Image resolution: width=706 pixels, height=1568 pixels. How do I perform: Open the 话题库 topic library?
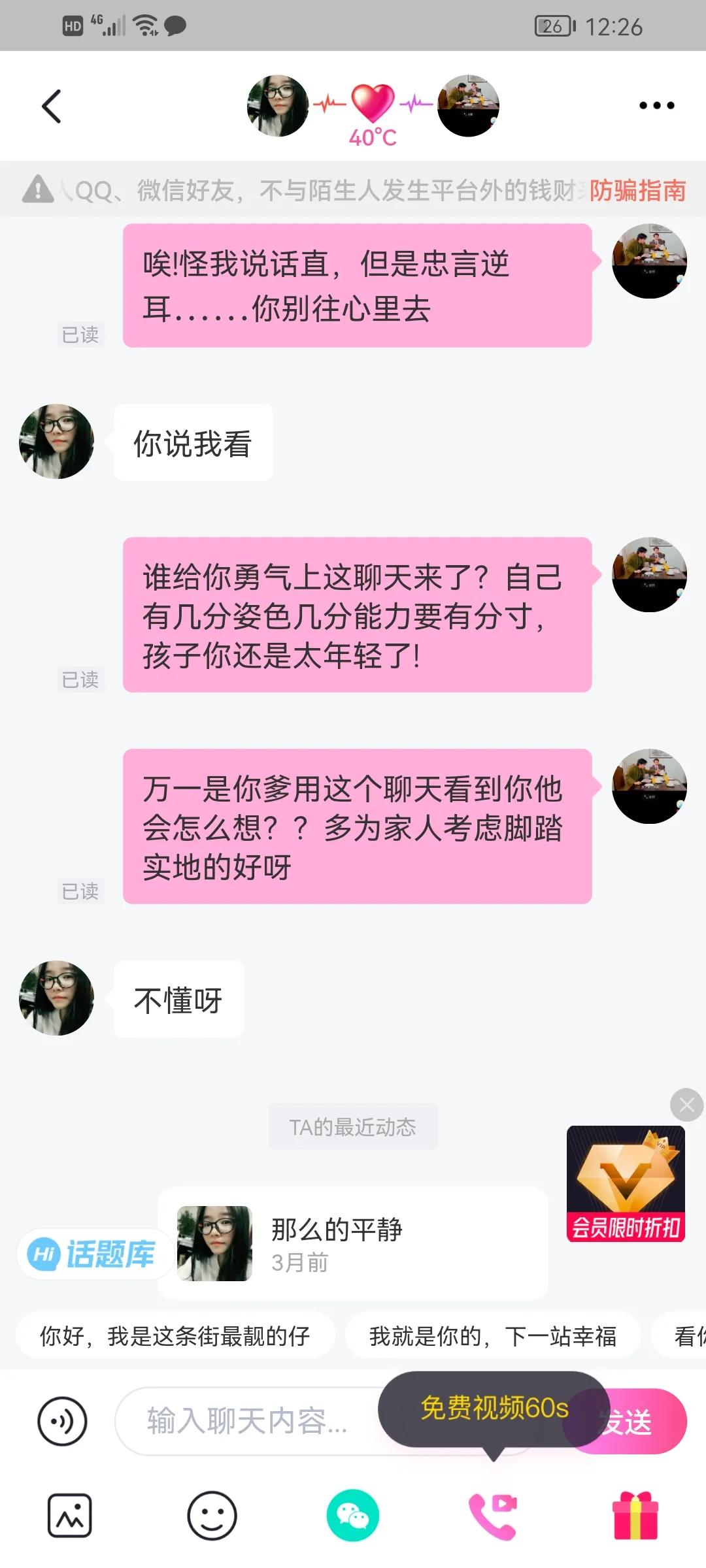coord(92,1254)
